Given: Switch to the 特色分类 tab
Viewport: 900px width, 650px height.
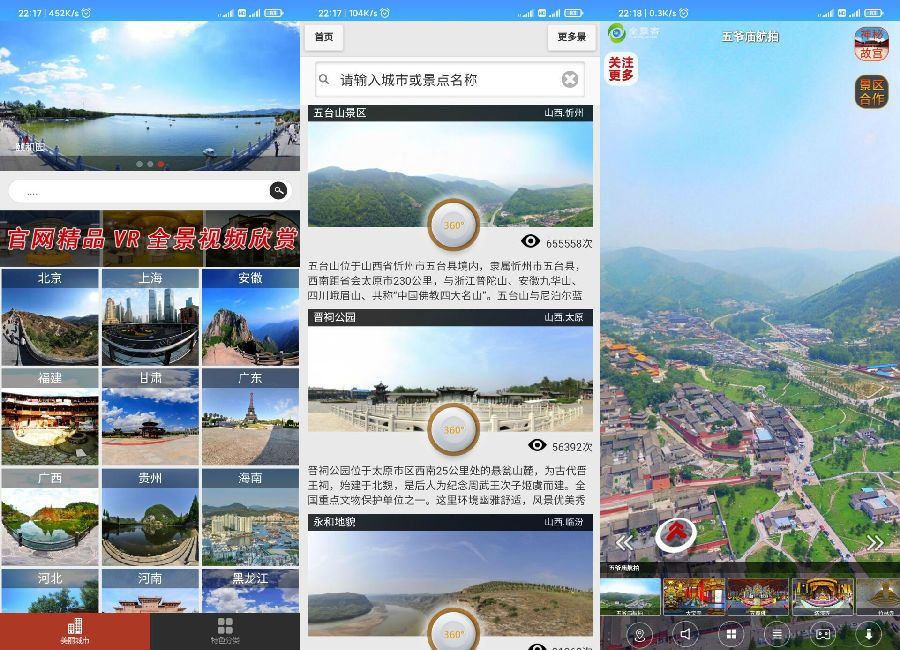Looking at the screenshot, I should click(225, 631).
